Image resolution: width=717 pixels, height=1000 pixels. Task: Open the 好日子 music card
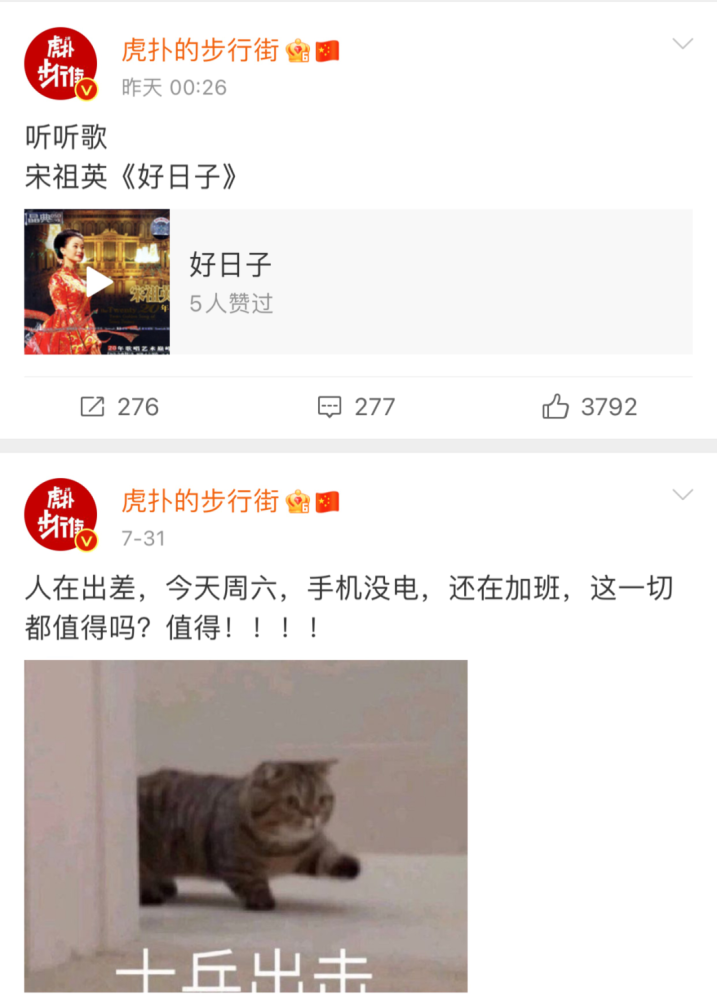[430, 282]
